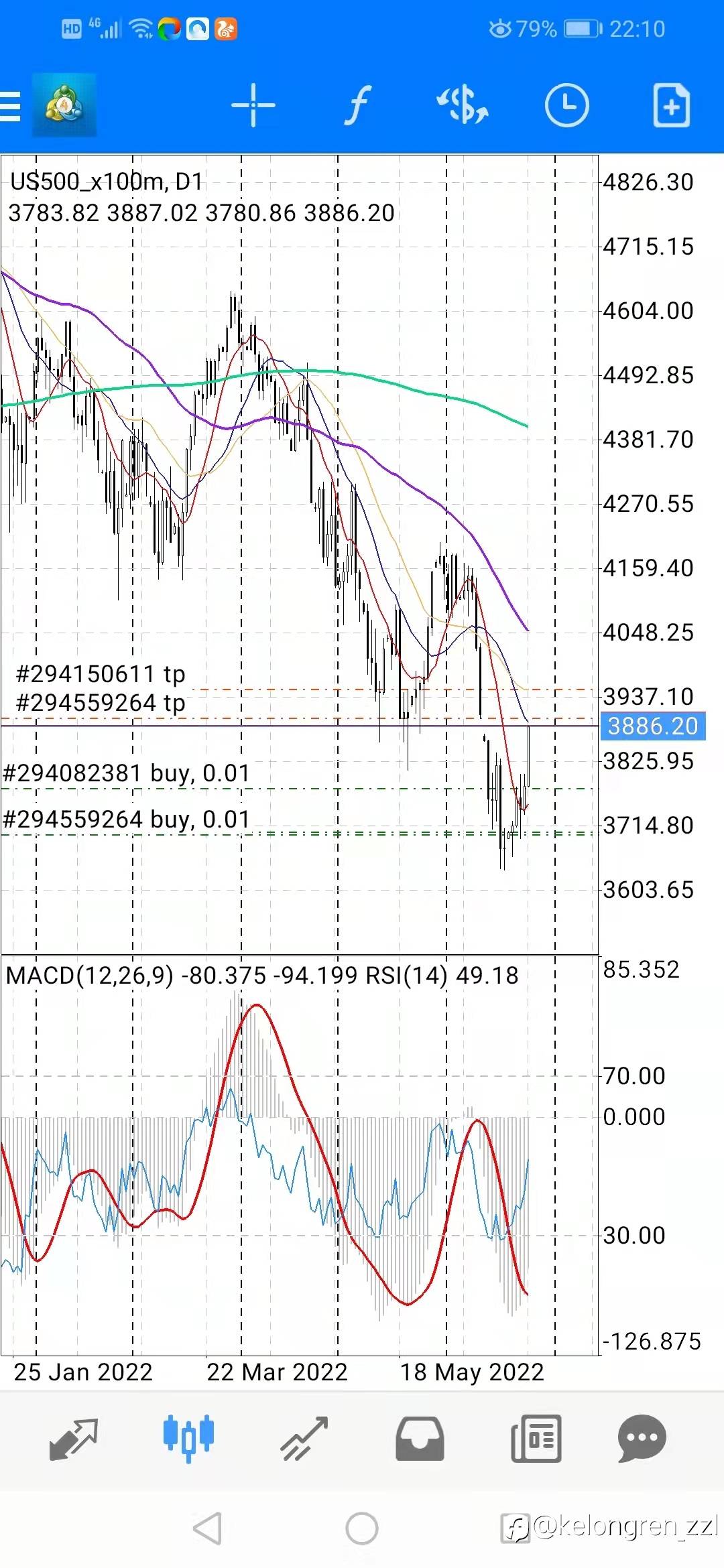The image size is (724, 1568).
Task: Select the Chart tab with candlesticks
Action: [x=188, y=1439]
